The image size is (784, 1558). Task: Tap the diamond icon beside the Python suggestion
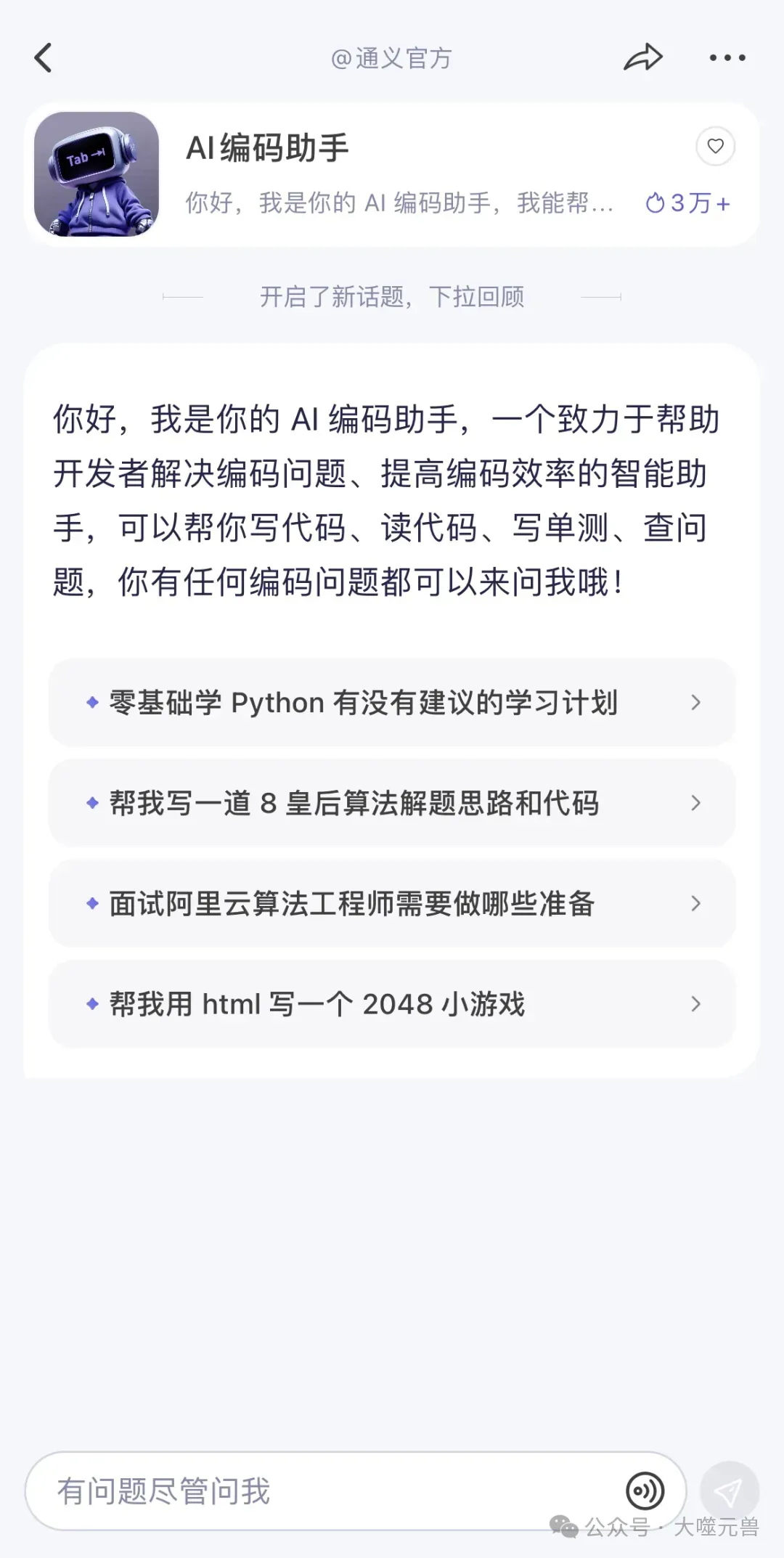[91, 702]
